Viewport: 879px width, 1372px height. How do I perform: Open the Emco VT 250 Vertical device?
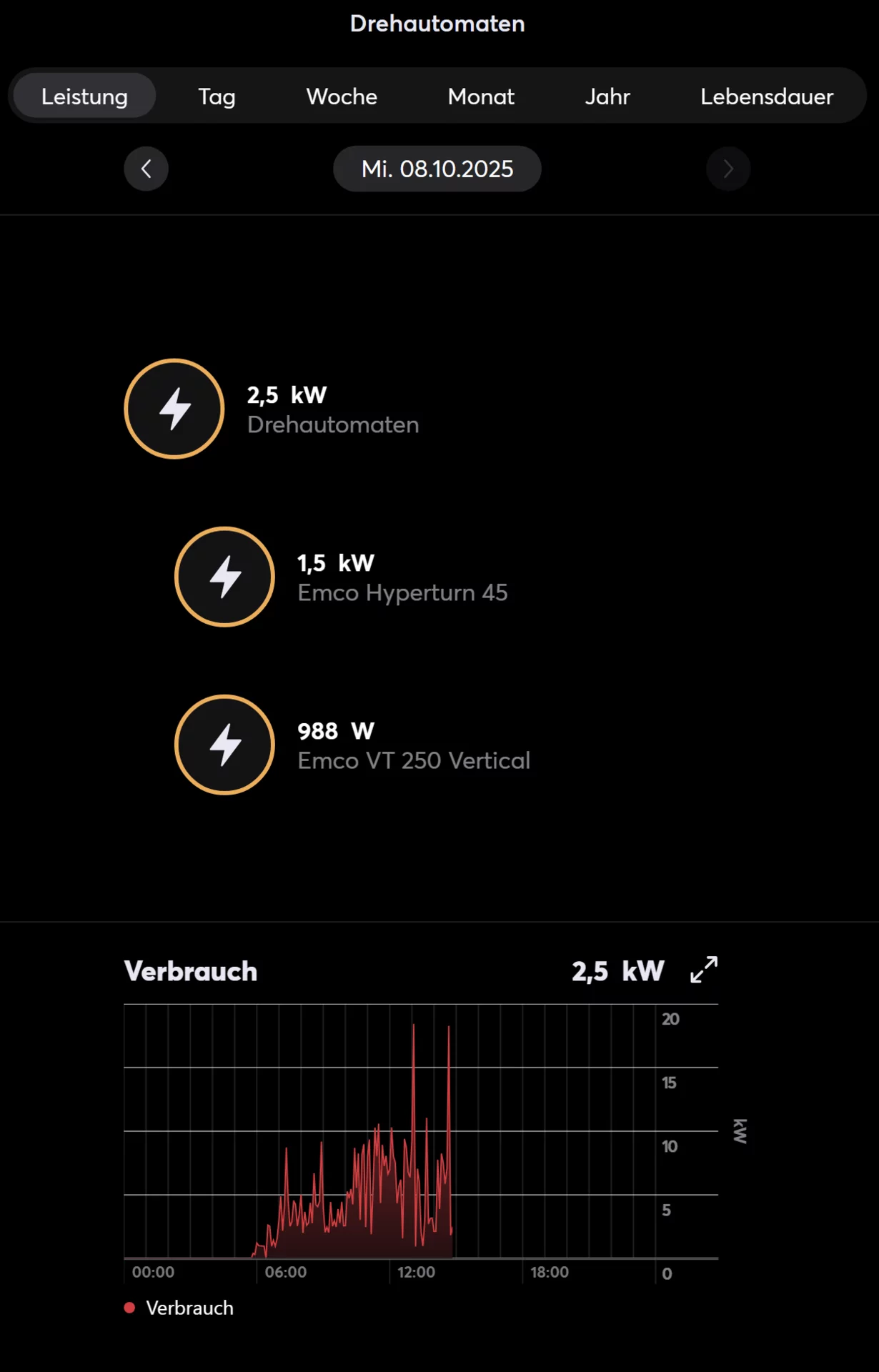pos(224,745)
